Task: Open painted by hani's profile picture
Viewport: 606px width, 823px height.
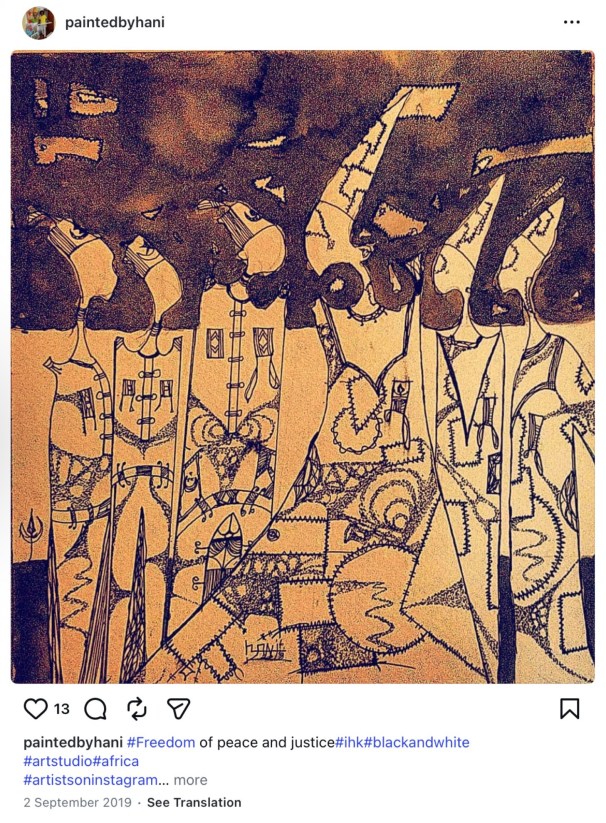Action: pos(39,22)
